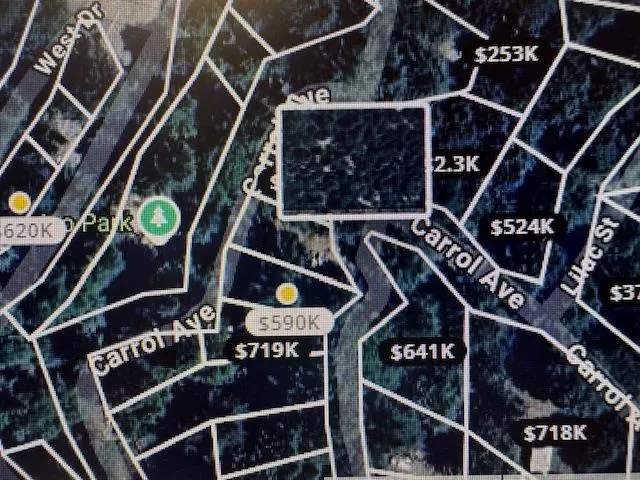Viewport: 640px width, 480px height.
Task: Open the $253K property marker
Action: click(506, 55)
